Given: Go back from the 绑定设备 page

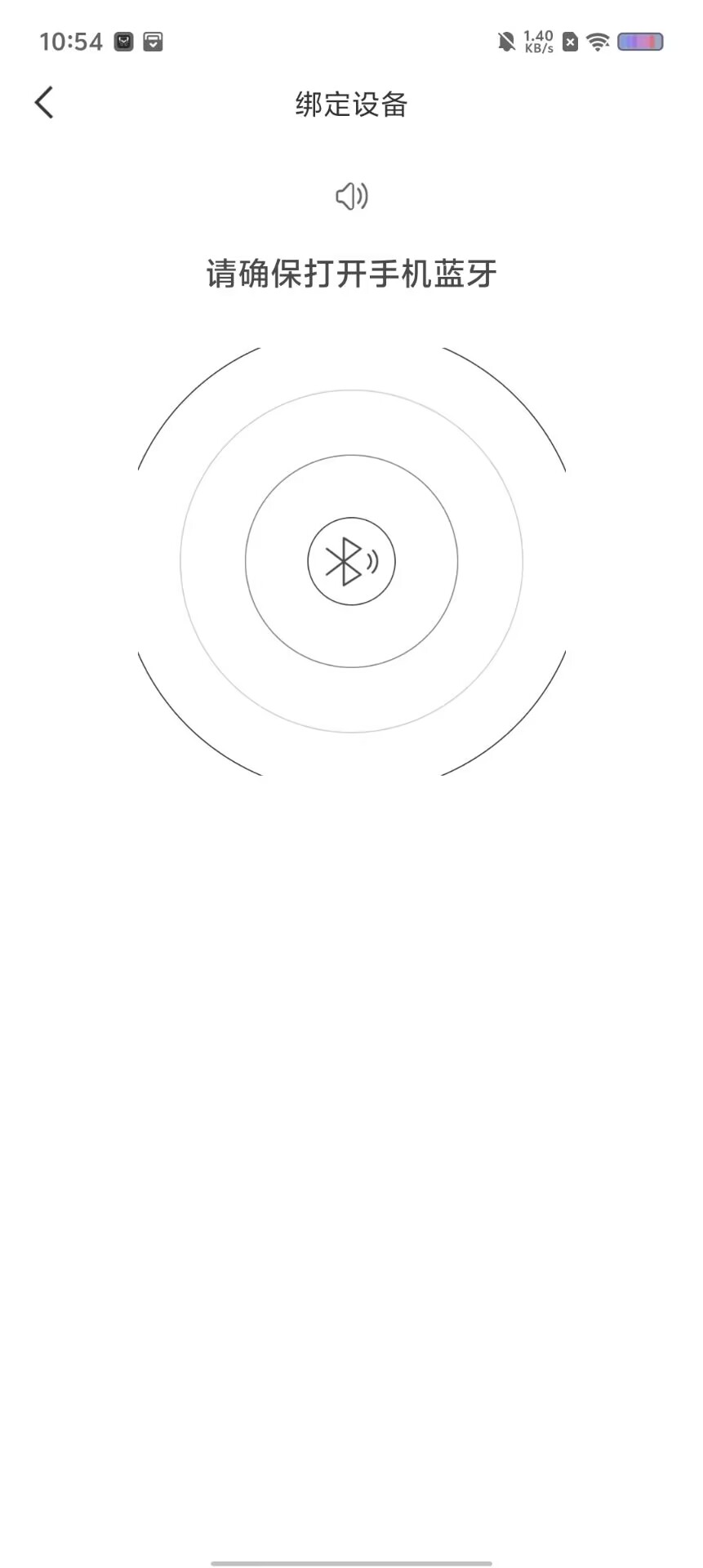Looking at the screenshot, I should coord(44,103).
